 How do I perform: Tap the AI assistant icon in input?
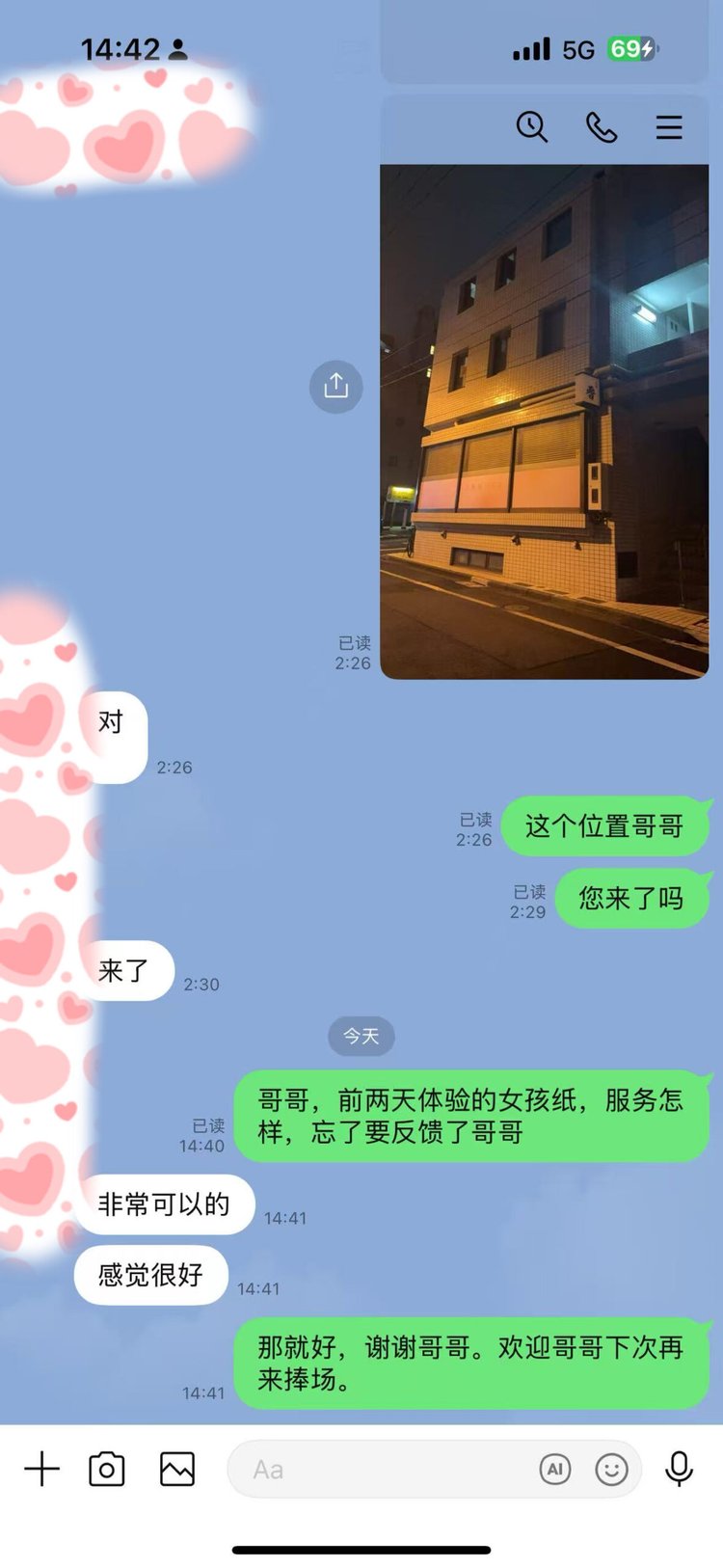[555, 1469]
